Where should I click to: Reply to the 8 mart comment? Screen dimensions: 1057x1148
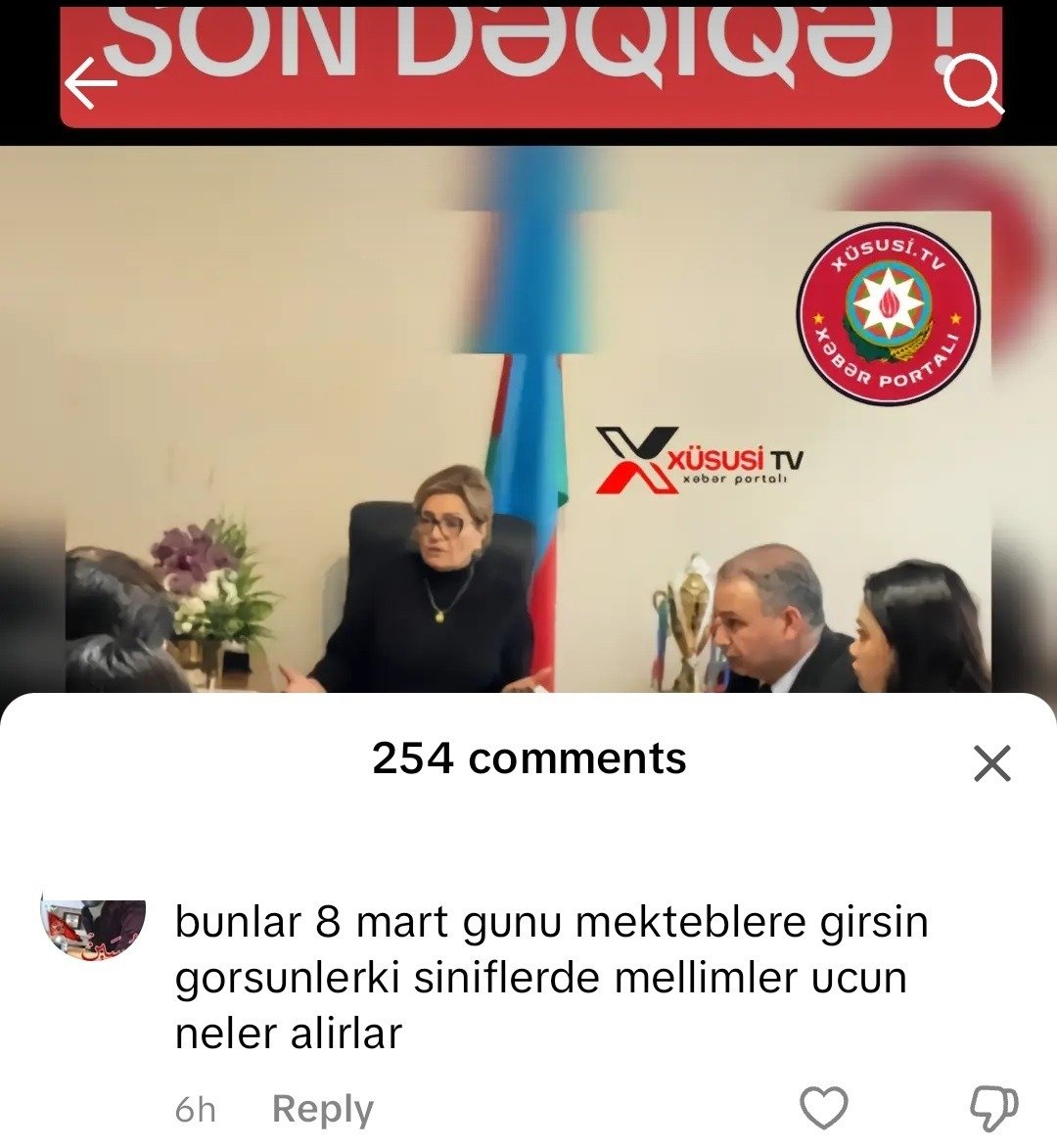coord(322,1109)
